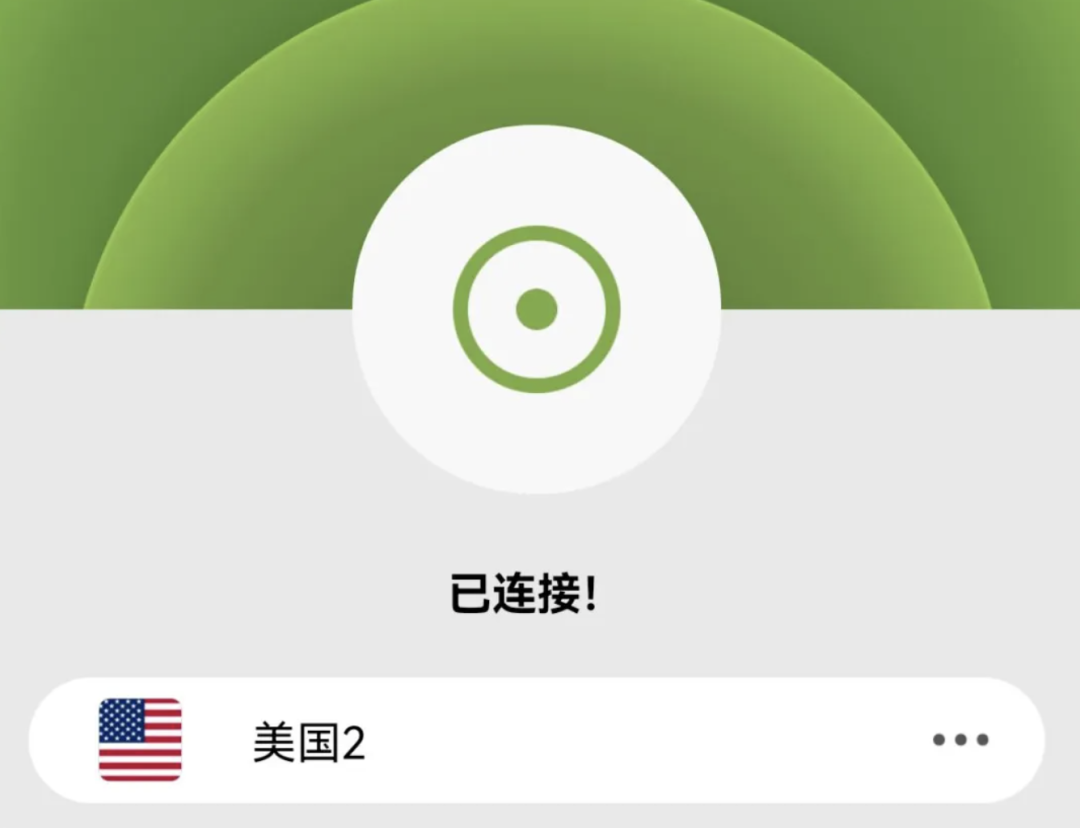Tap the power button to disconnect VPN

pos(537,309)
